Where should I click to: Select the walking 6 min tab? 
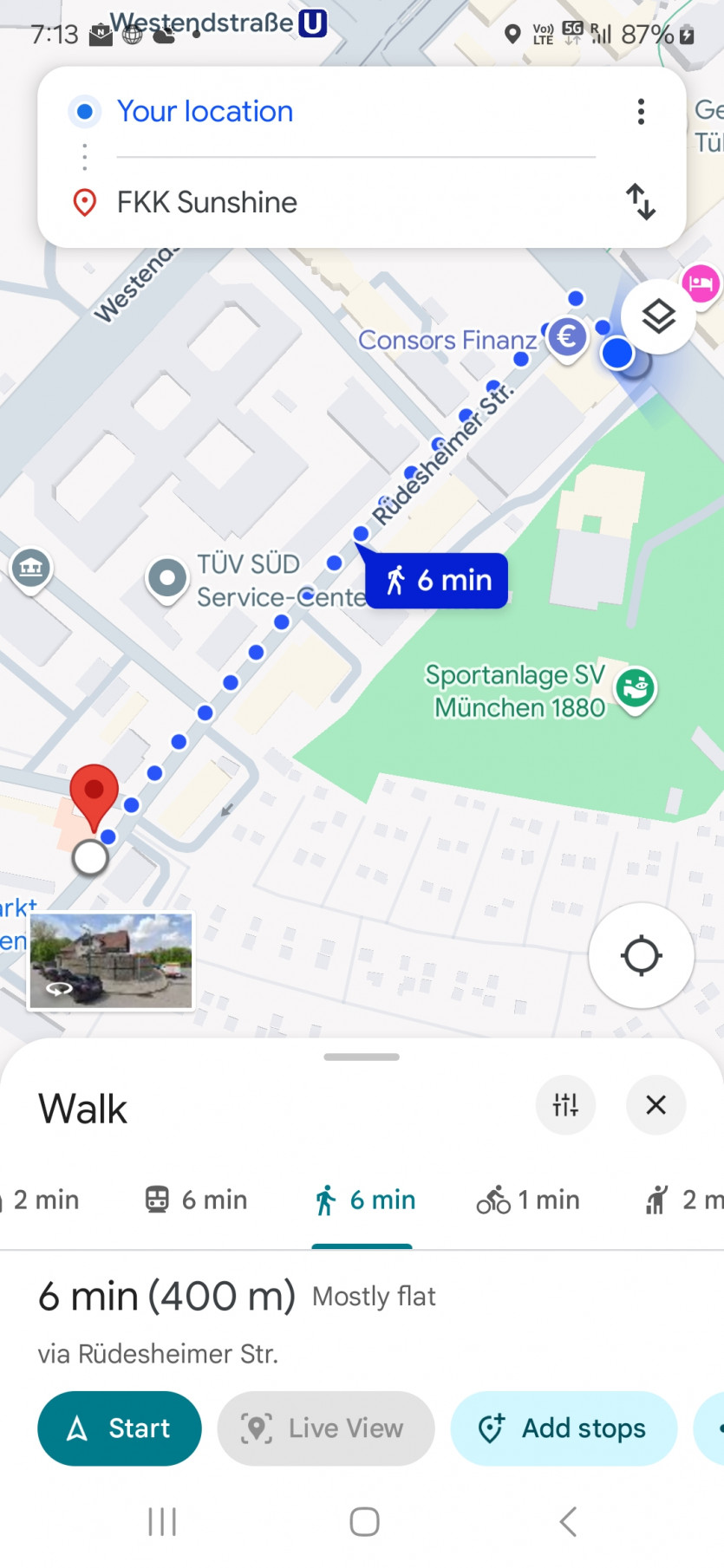coord(364,1200)
